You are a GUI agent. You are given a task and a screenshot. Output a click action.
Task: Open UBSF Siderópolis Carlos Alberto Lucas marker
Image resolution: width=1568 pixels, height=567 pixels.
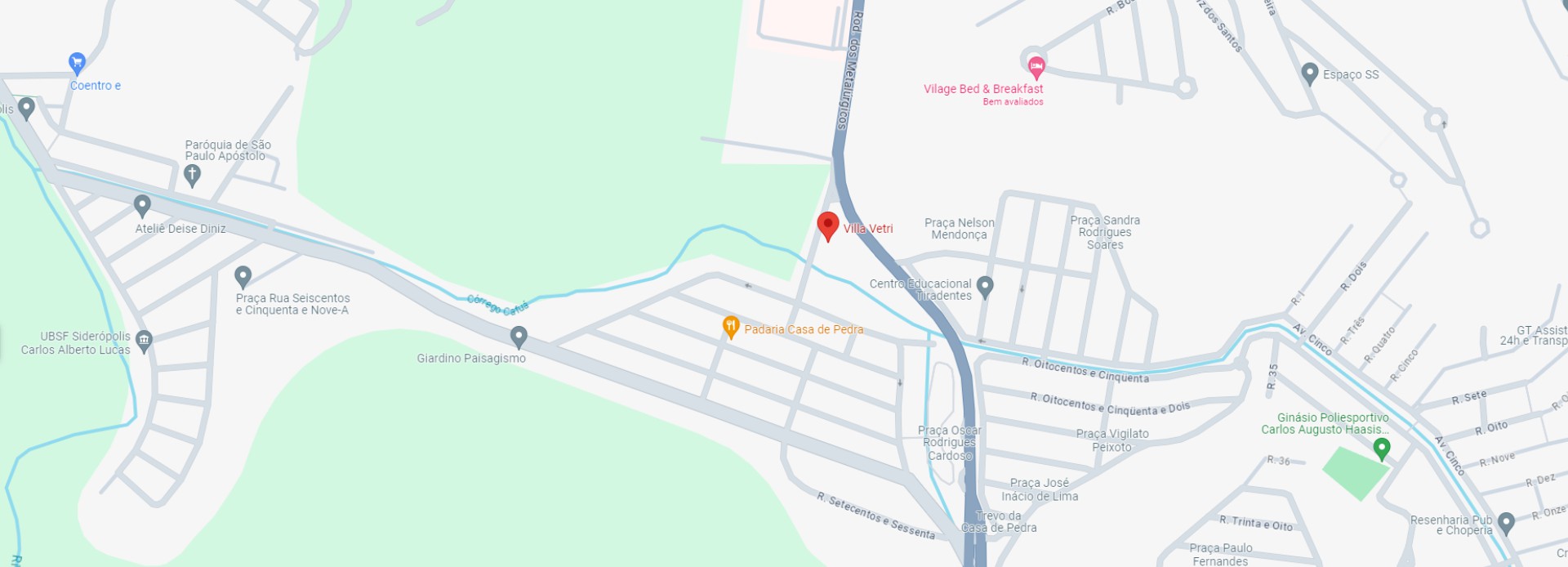click(x=145, y=340)
